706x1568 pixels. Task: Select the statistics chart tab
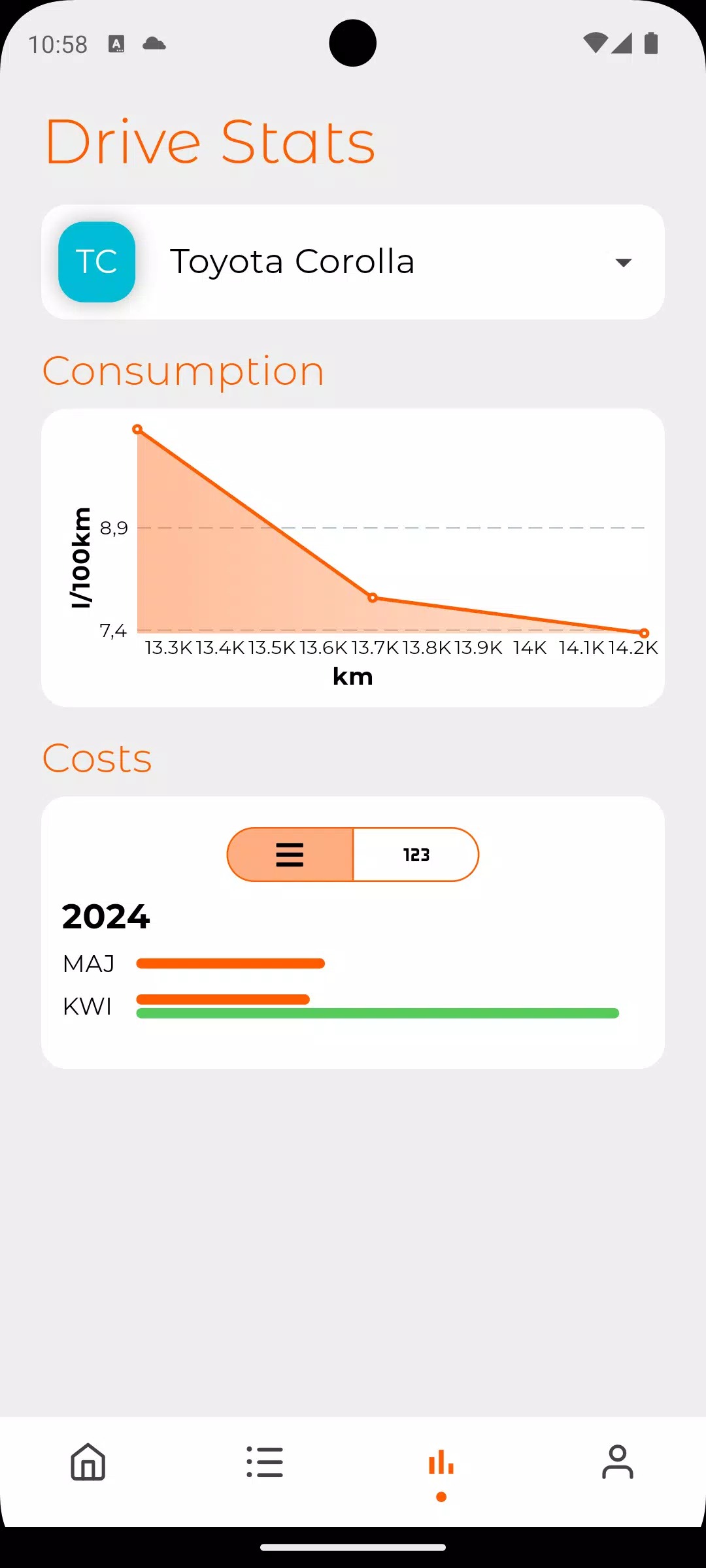(441, 1462)
